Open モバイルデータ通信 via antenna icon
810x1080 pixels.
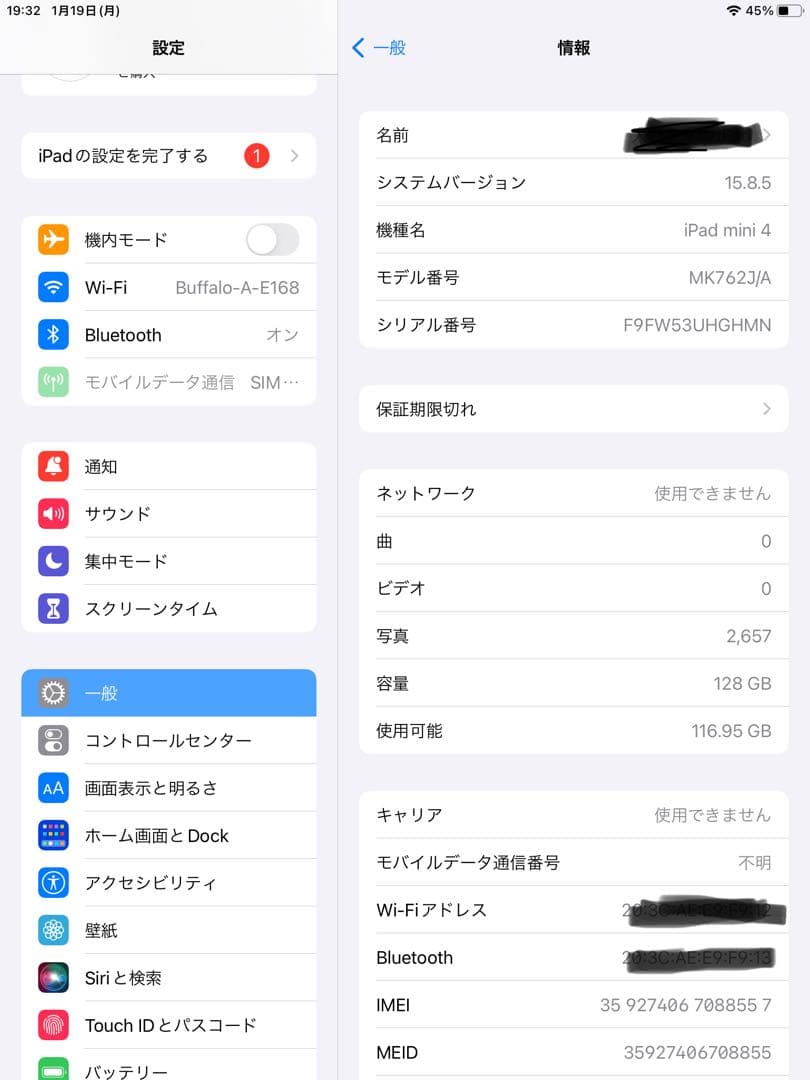point(53,382)
